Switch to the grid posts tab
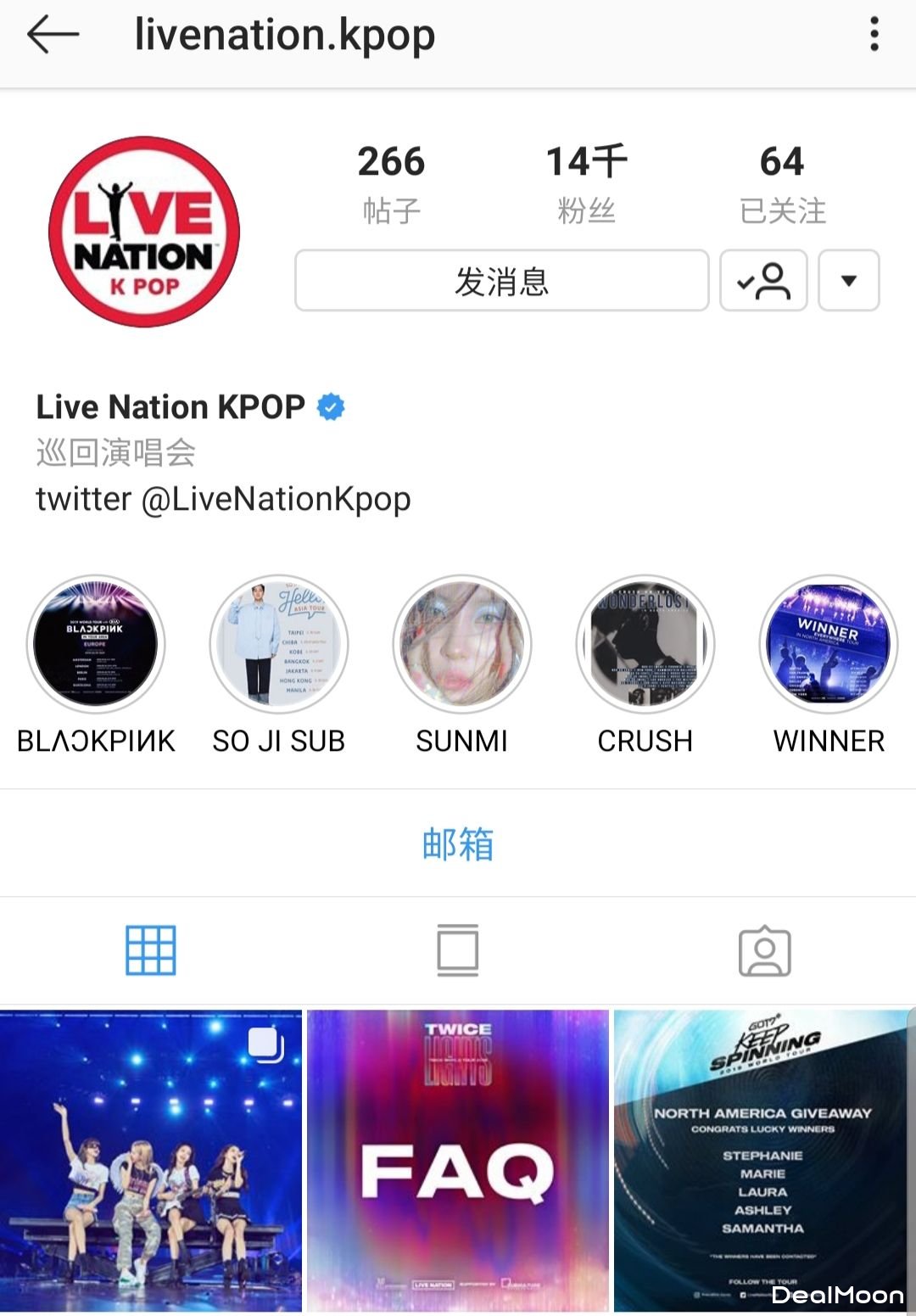Viewport: 916px width, 1316px height. (x=151, y=950)
